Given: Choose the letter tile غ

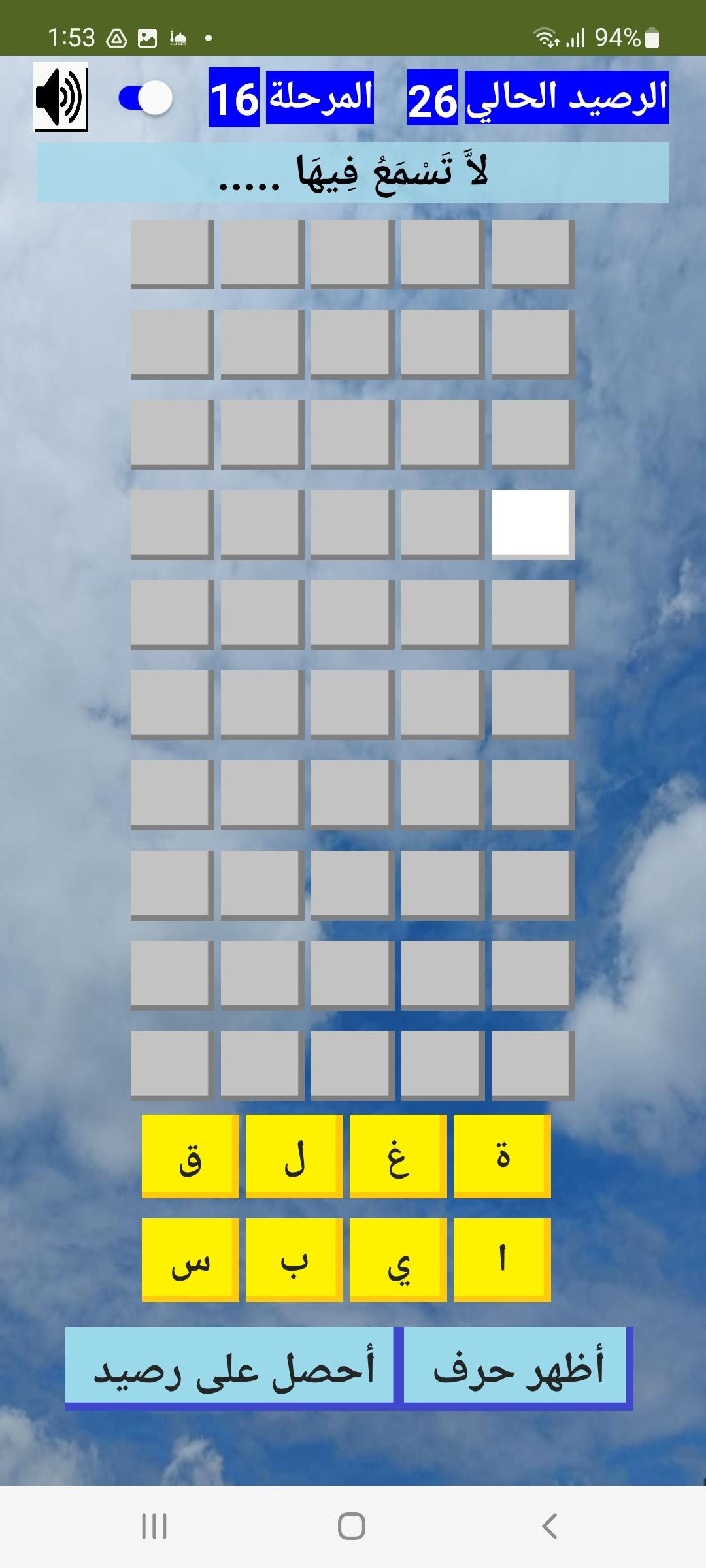Looking at the screenshot, I should 398,1156.
